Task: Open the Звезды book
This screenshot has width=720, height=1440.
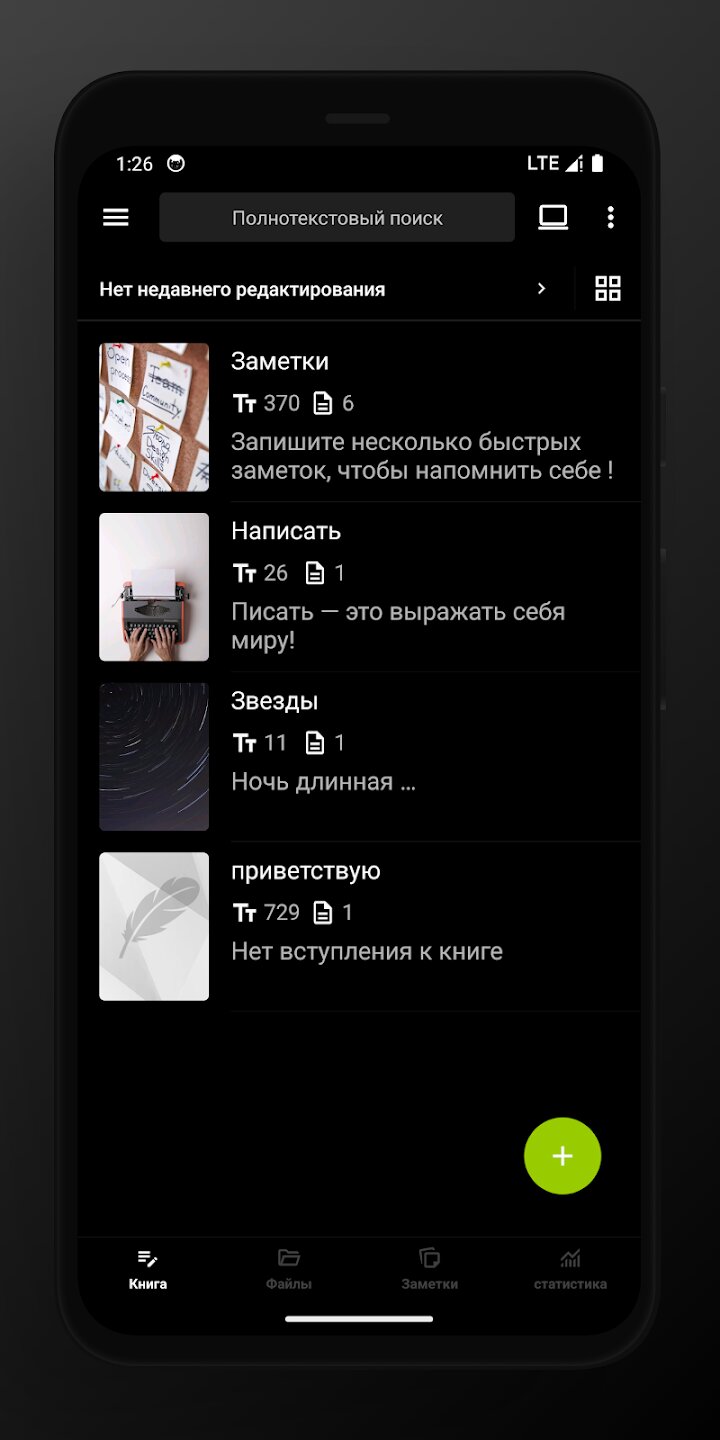Action: [x=360, y=757]
